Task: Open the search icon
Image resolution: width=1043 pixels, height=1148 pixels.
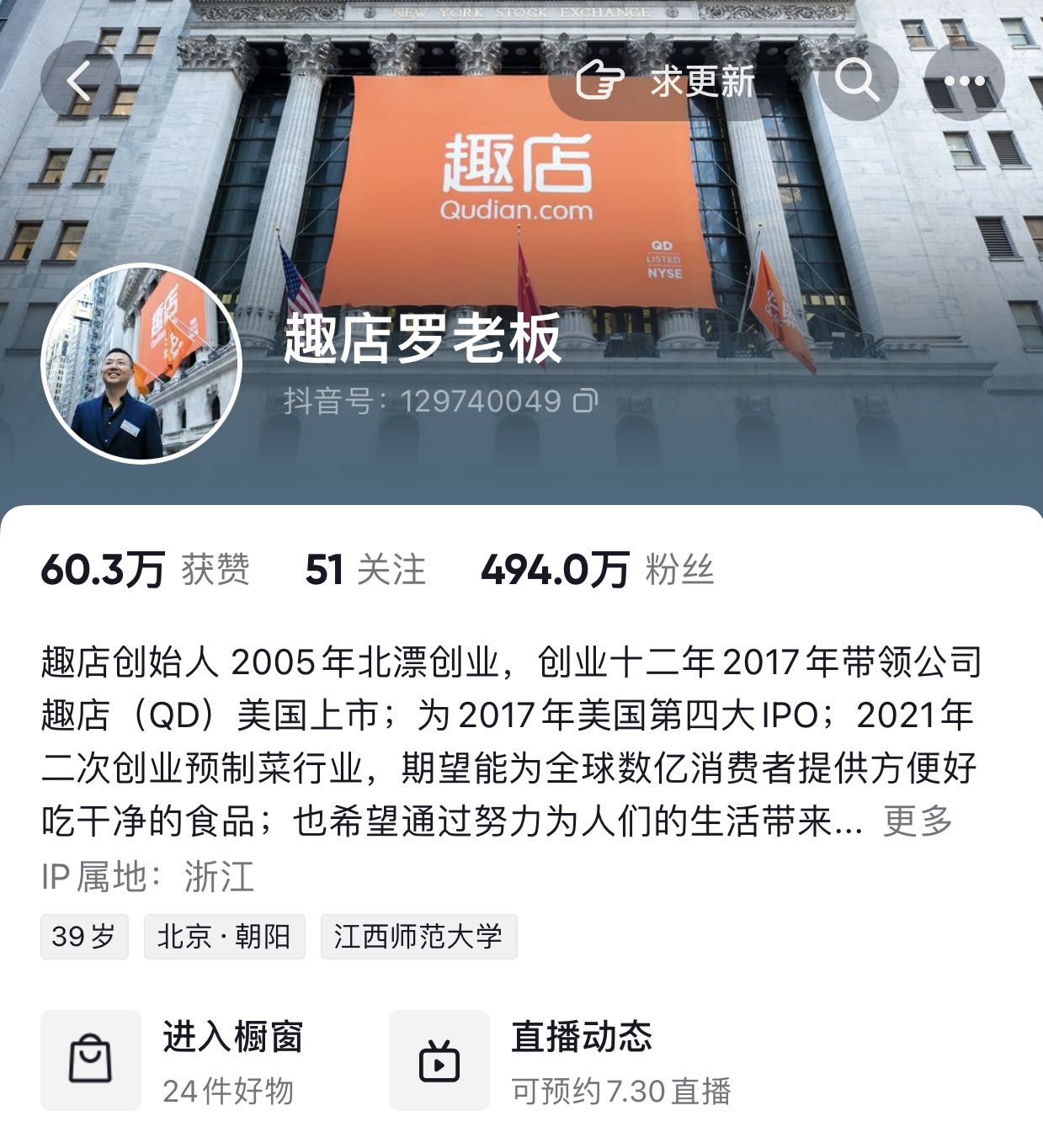Action: 857,82
